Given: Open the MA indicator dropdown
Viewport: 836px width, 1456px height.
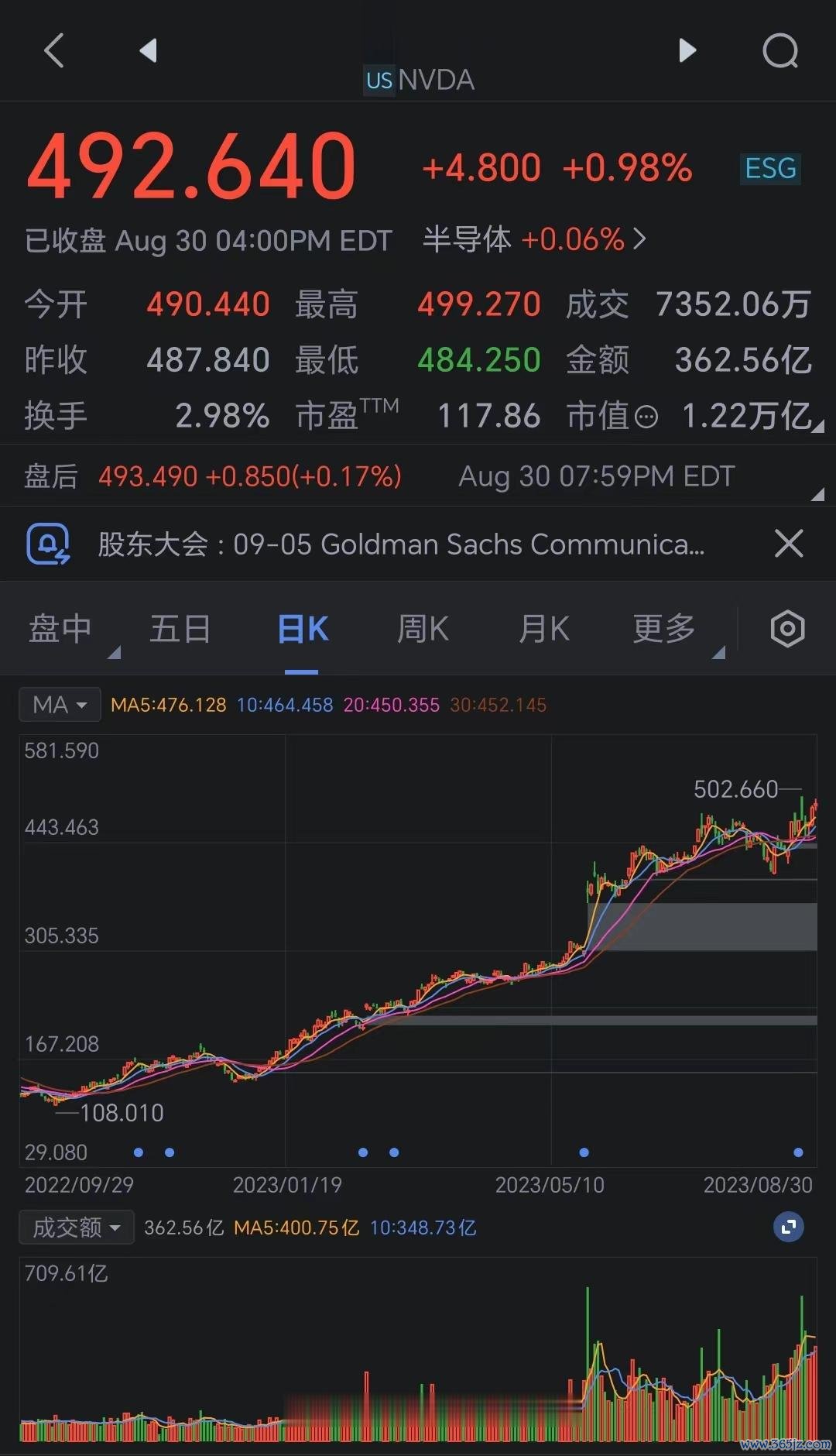Looking at the screenshot, I should pos(60,705).
